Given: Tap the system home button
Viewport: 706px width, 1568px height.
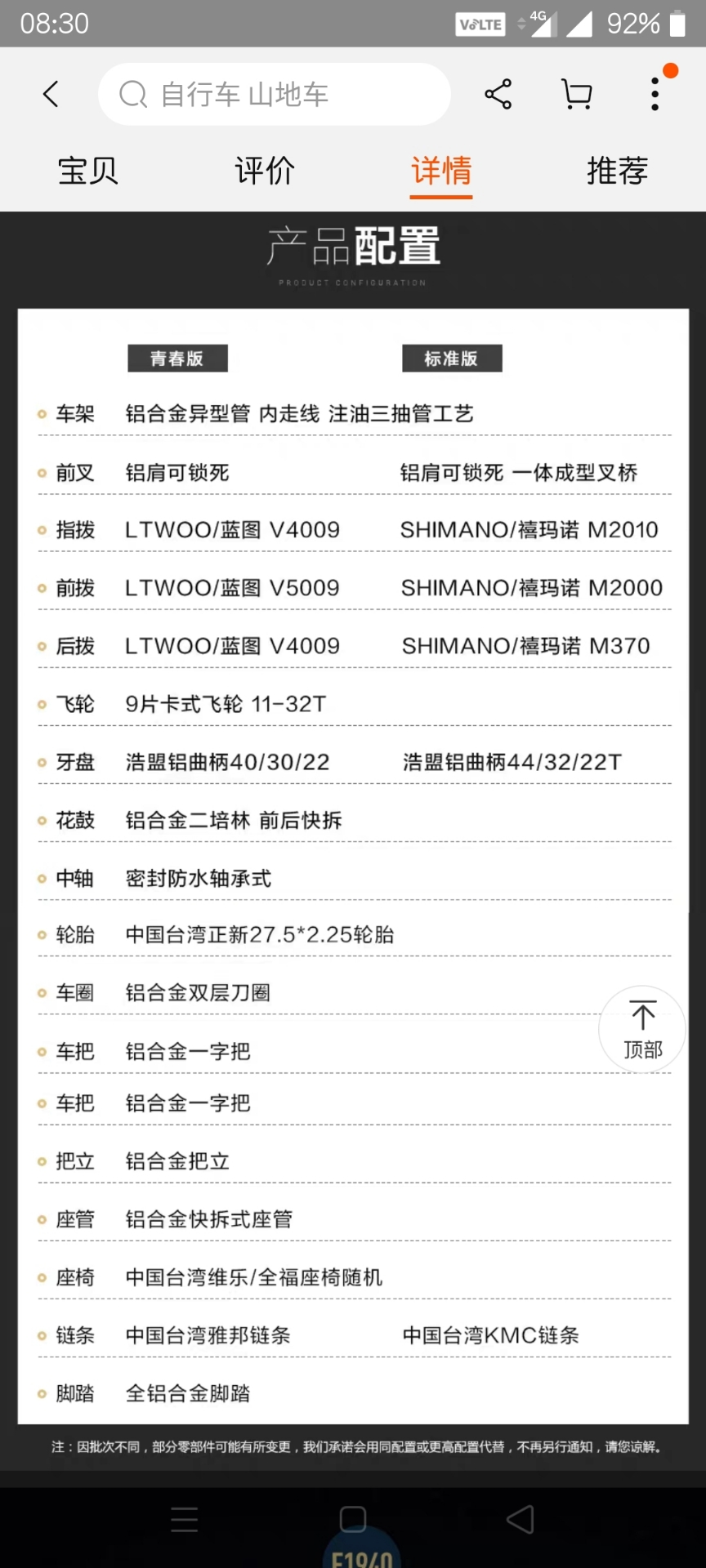Looking at the screenshot, I should tap(353, 1520).
